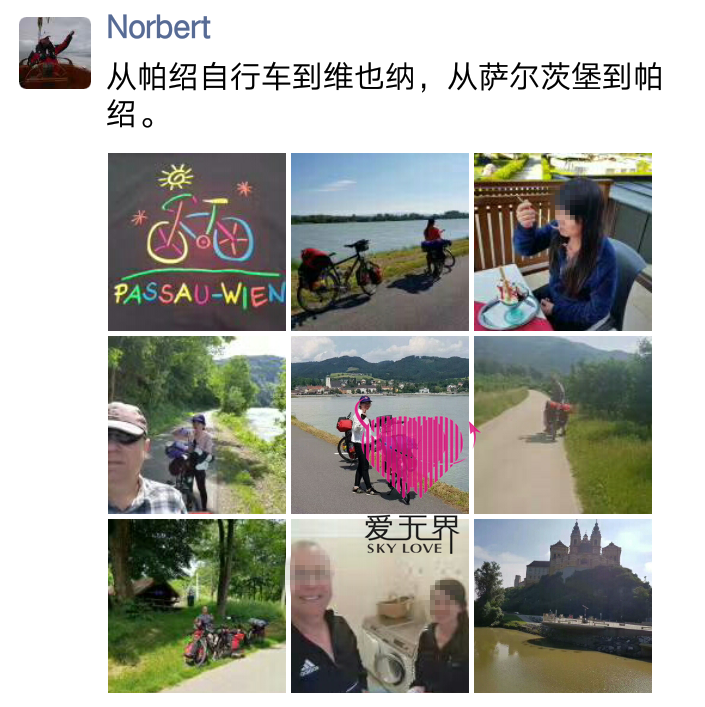Image resolution: width=705 pixels, height=707 pixels.
Task: View the selfie beside the washing machine
Action: point(380,606)
